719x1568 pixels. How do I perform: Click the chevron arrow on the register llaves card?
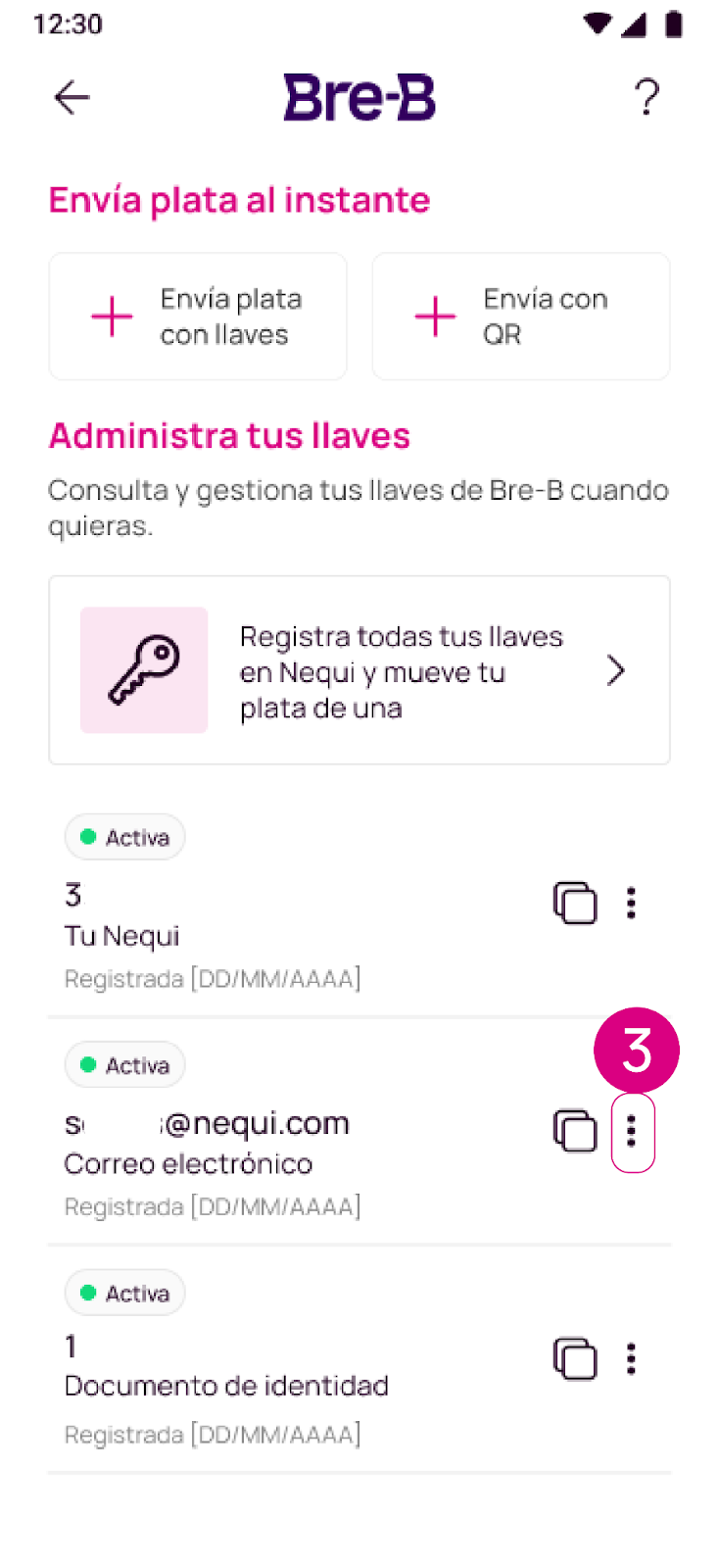(x=616, y=669)
